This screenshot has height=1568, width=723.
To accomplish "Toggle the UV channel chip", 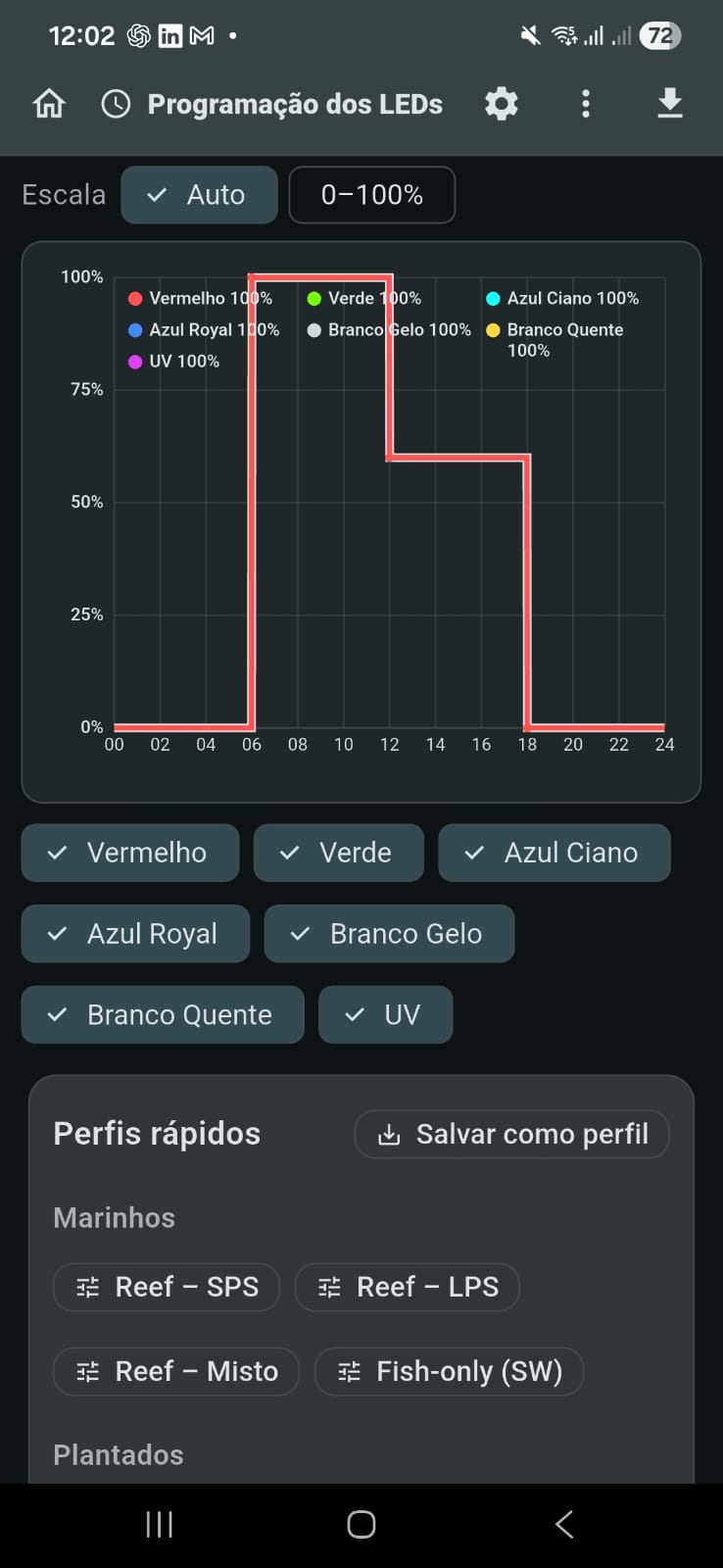I will pos(386,1015).
